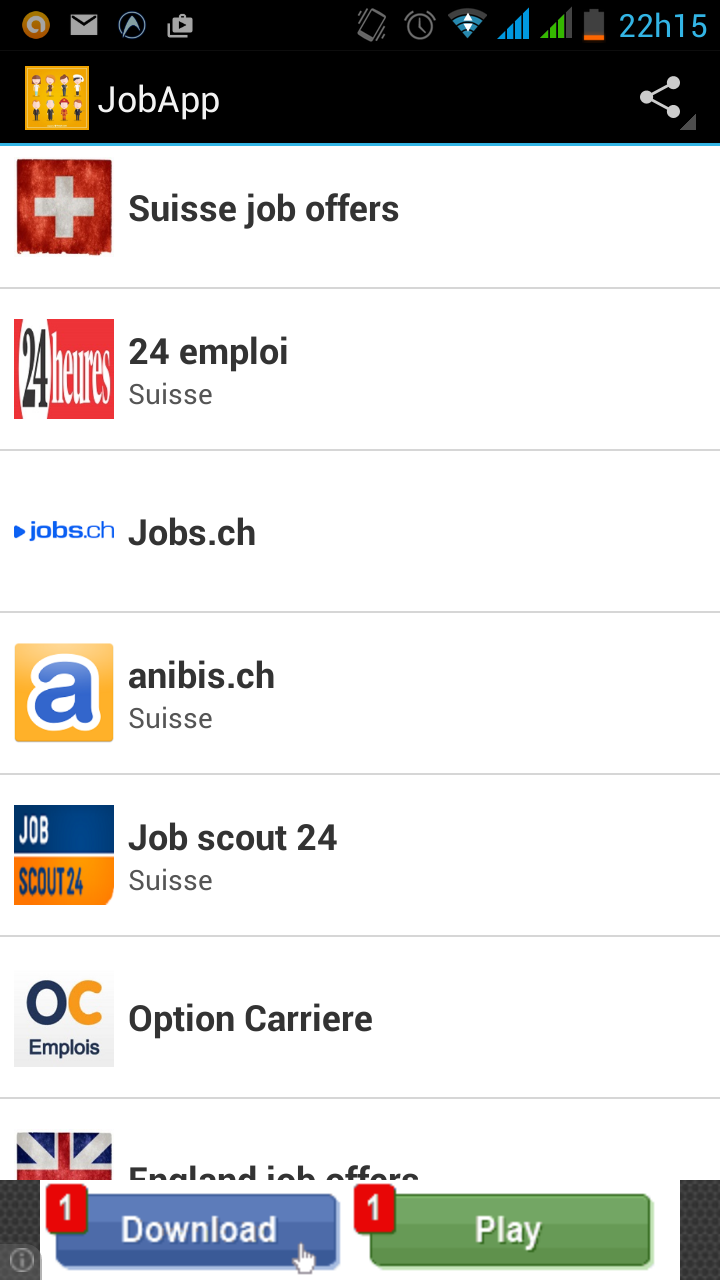Open anibis.ch via its orange logo
Image resolution: width=720 pixels, height=1280 pixels.
(x=63, y=692)
